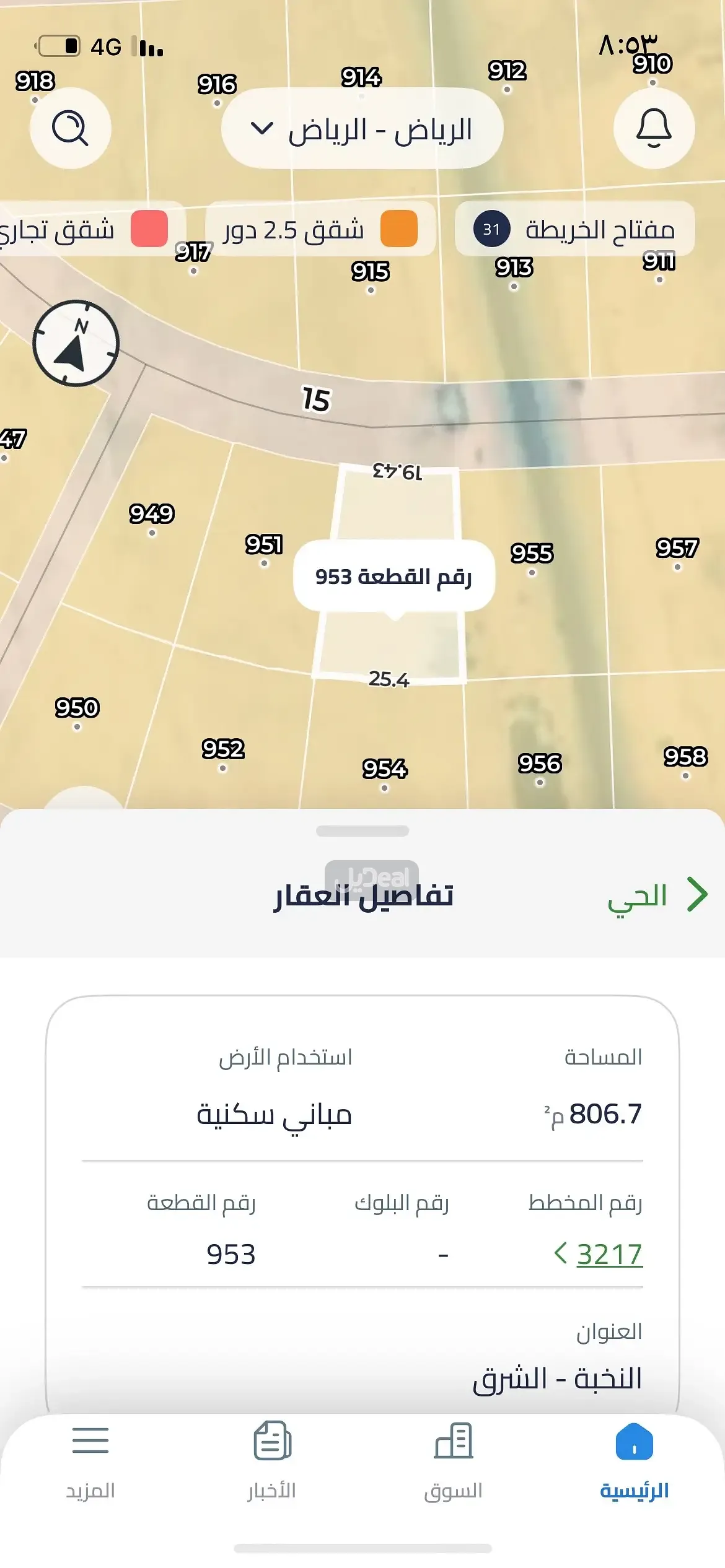The image size is (725, 1568).
Task: Switch to the السوق tab
Action: click(x=453, y=1460)
